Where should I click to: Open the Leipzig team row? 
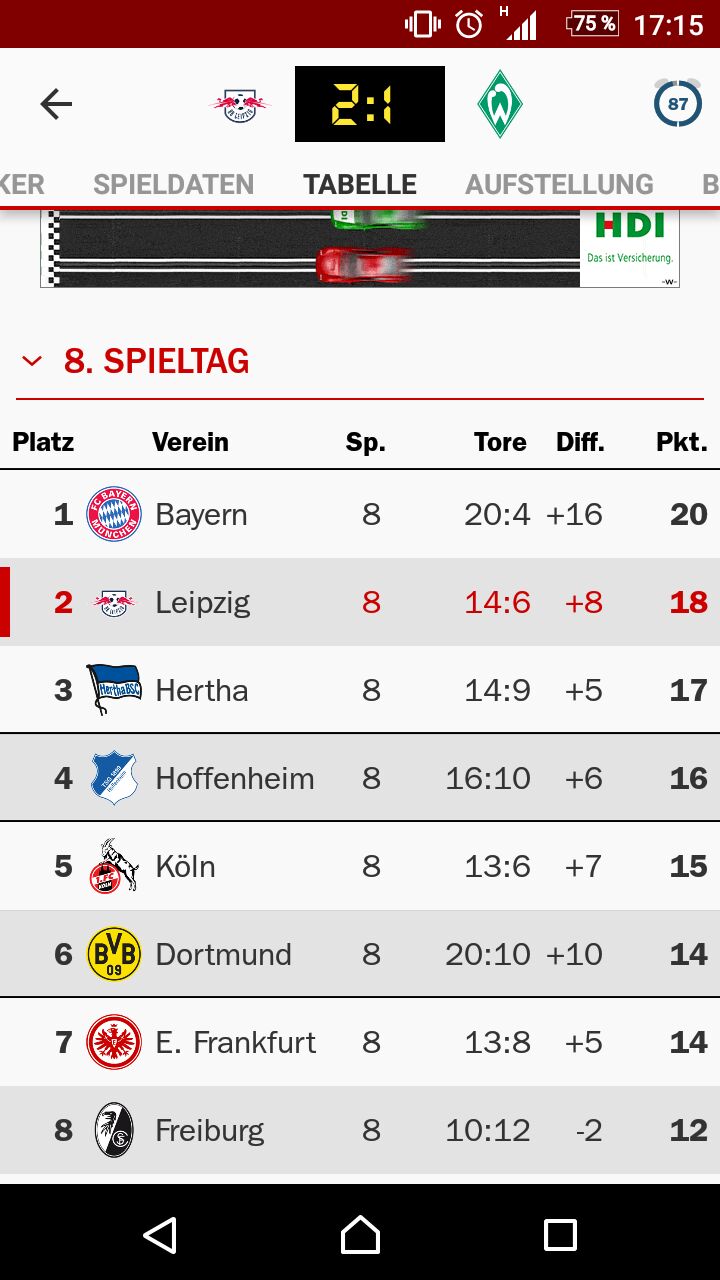(360, 602)
